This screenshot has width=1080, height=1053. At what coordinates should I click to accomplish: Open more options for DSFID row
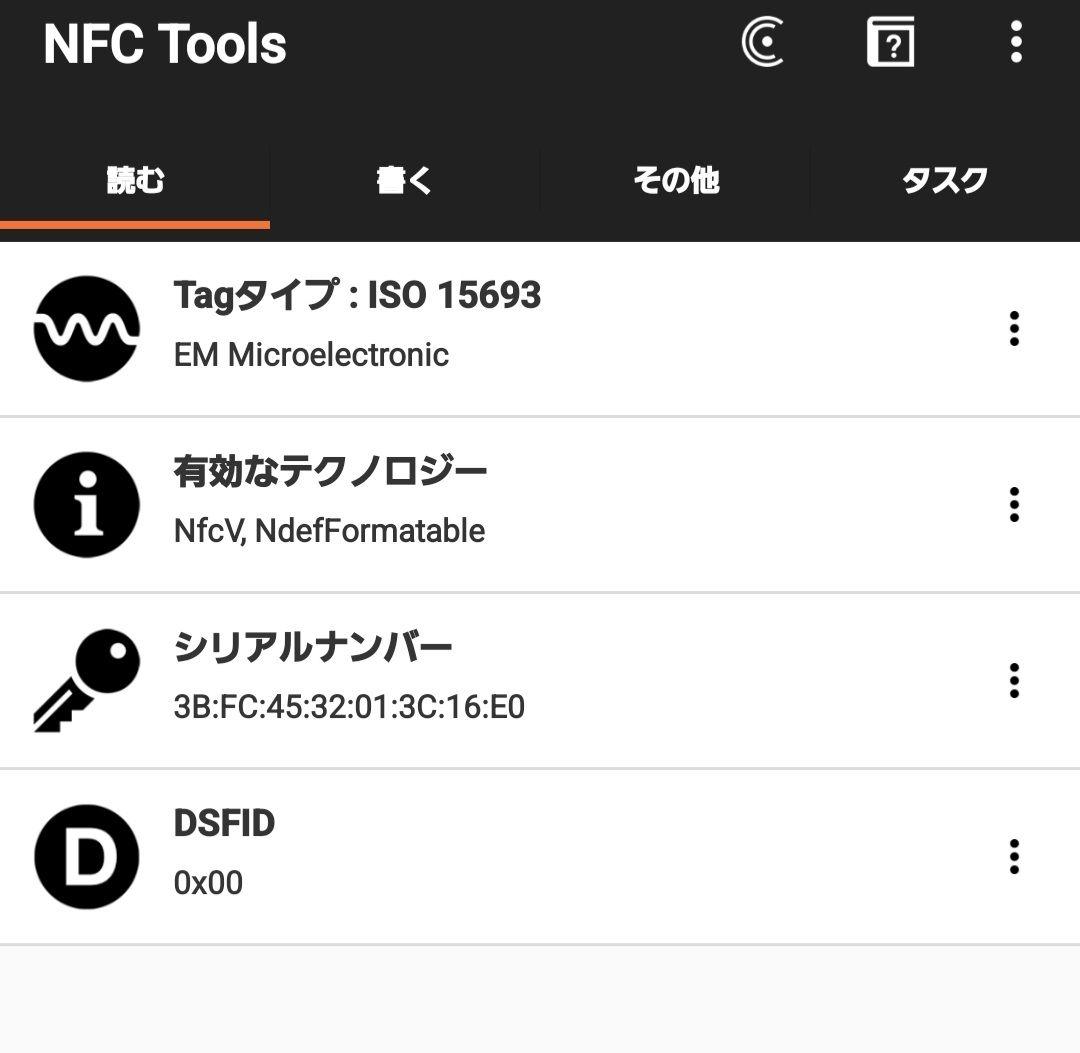(1014, 856)
